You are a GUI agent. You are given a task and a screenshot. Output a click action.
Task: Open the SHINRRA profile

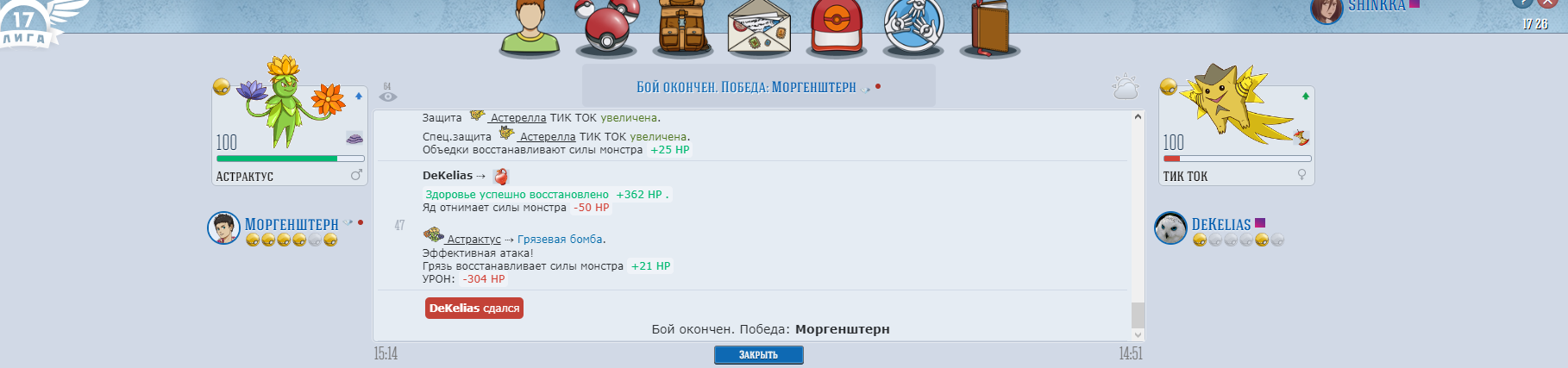[x=1376, y=7]
